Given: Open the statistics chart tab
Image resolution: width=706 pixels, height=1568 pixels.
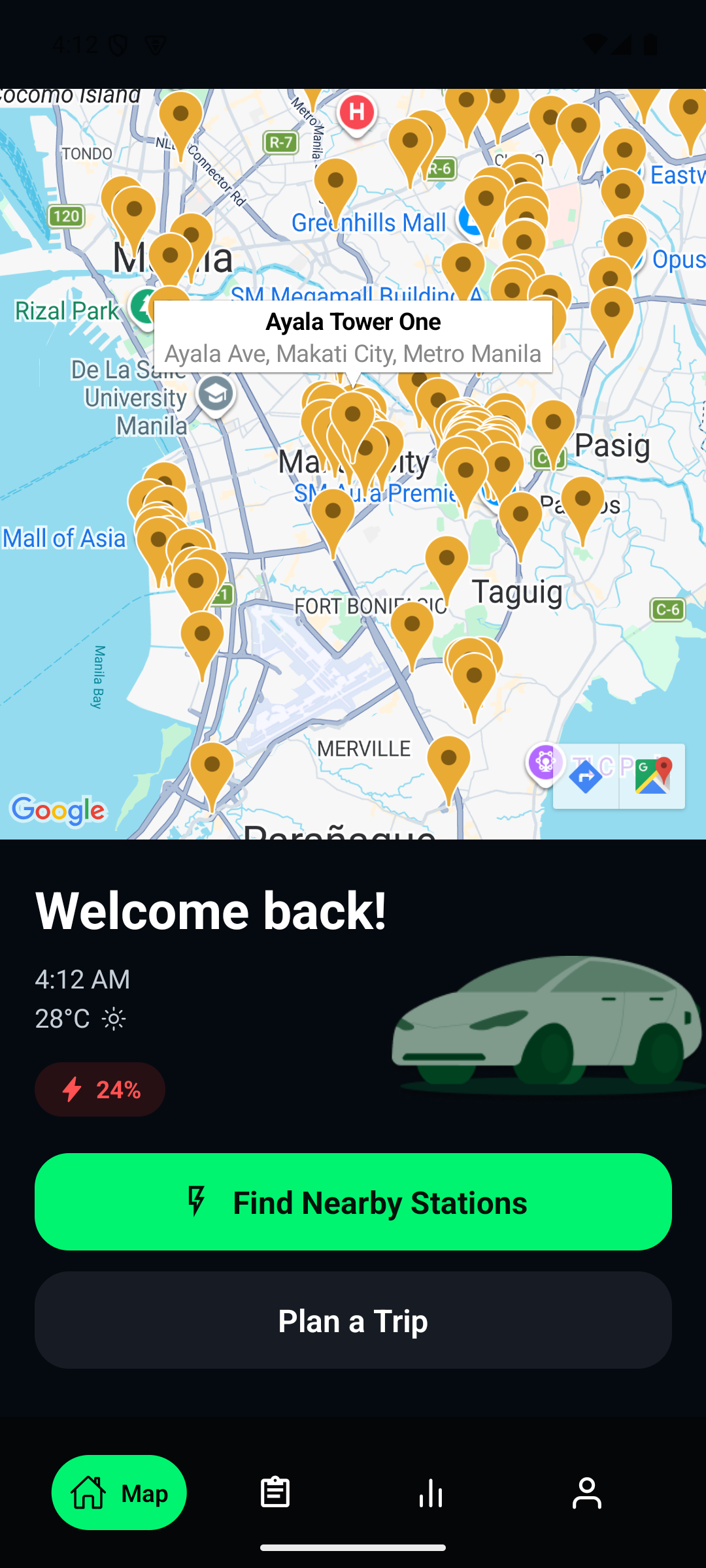Looking at the screenshot, I should click(431, 1493).
